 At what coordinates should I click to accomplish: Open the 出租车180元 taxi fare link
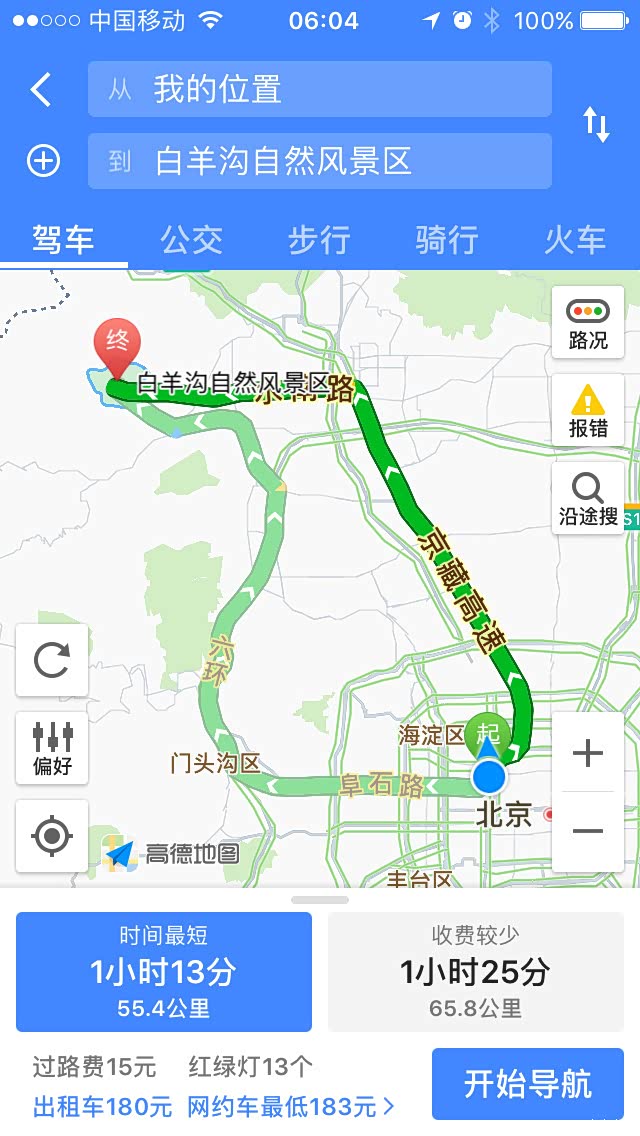tap(102, 1107)
